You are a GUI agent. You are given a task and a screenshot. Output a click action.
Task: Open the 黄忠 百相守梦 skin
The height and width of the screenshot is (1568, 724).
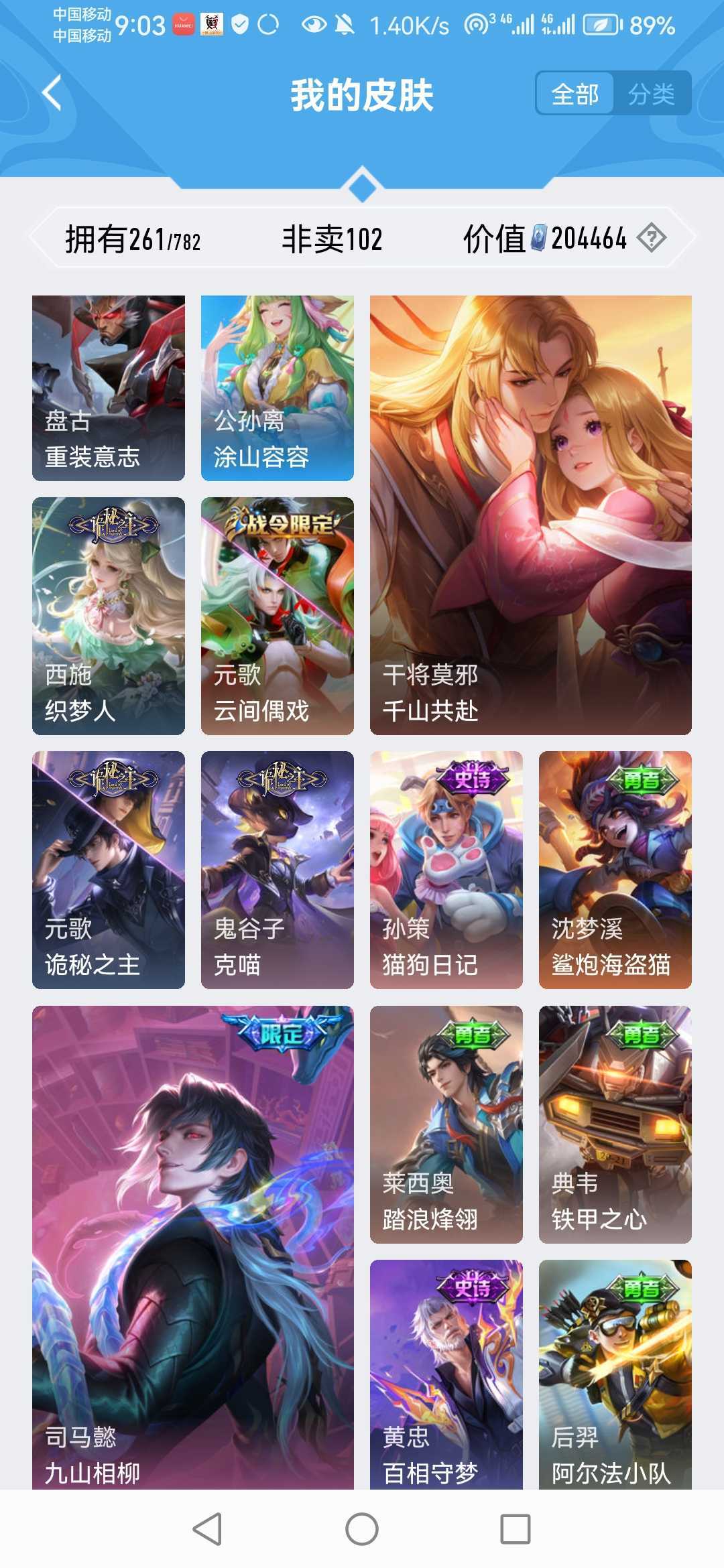click(x=446, y=1374)
